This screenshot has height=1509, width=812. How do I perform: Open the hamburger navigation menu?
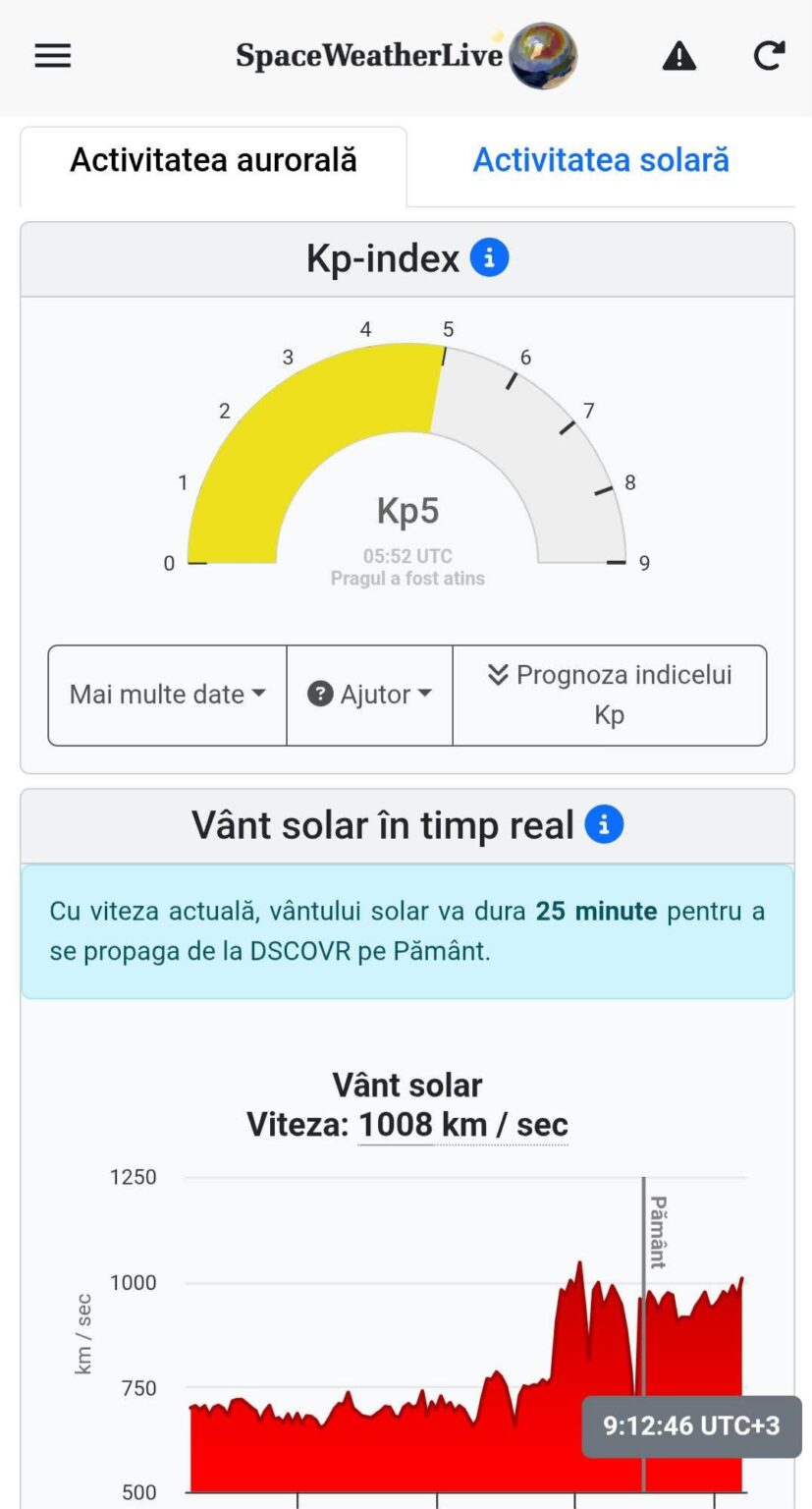click(x=52, y=56)
